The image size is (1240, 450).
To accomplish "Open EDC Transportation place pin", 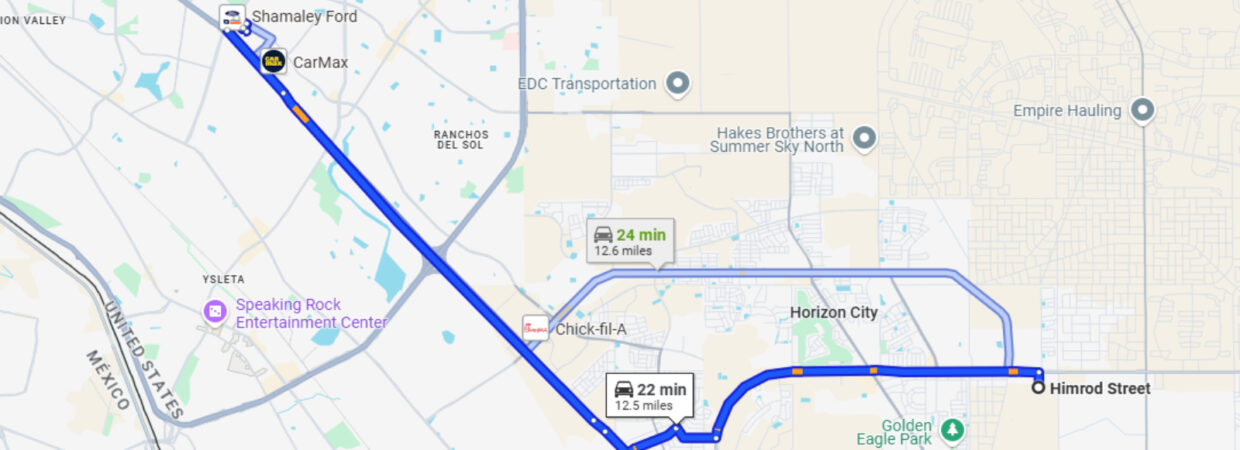I will (x=678, y=84).
